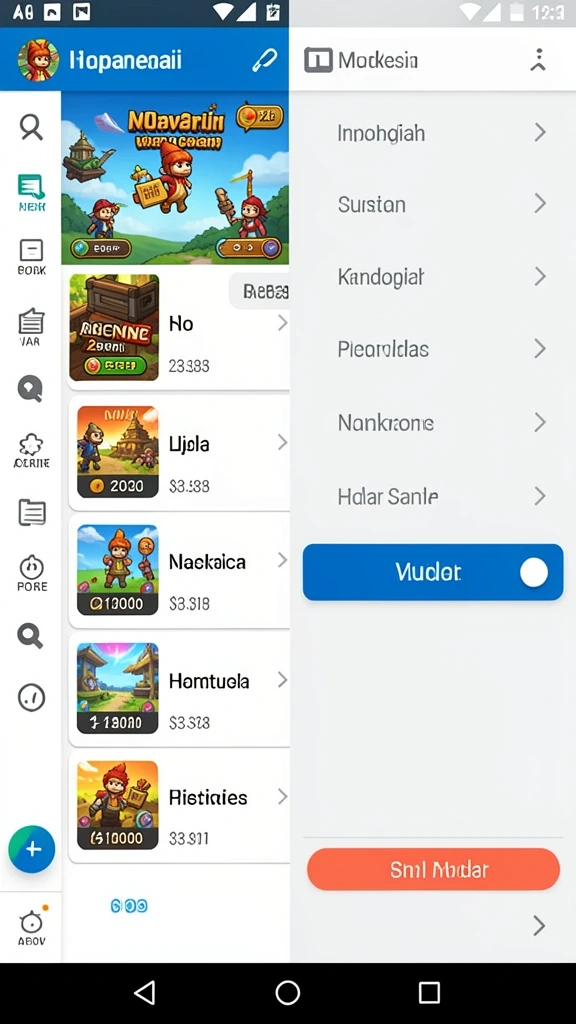Image resolution: width=576 pixels, height=1024 pixels.
Task: Open the featured game banner
Action: (x=175, y=178)
